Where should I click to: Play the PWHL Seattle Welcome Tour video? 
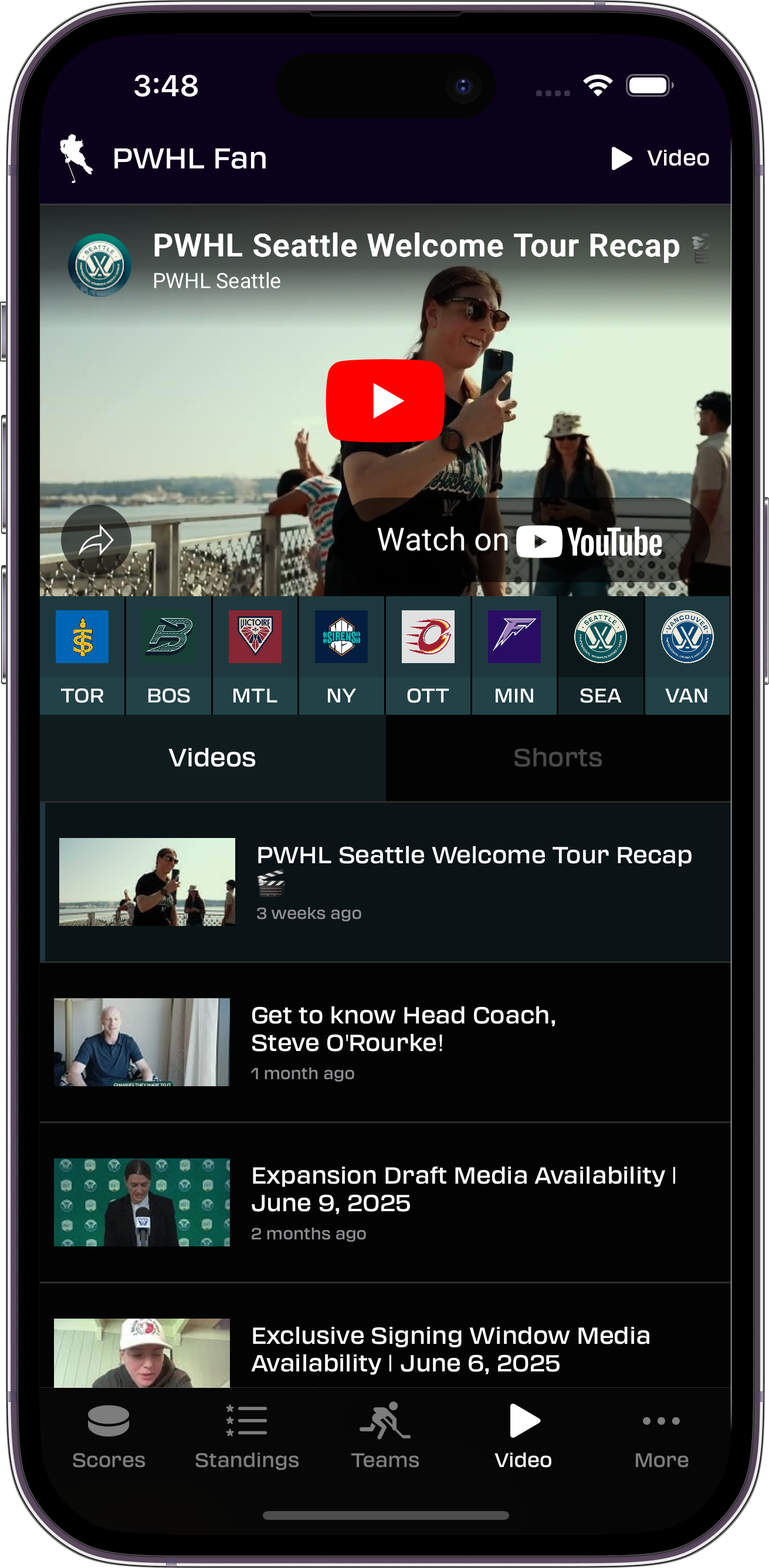pyautogui.click(x=385, y=401)
